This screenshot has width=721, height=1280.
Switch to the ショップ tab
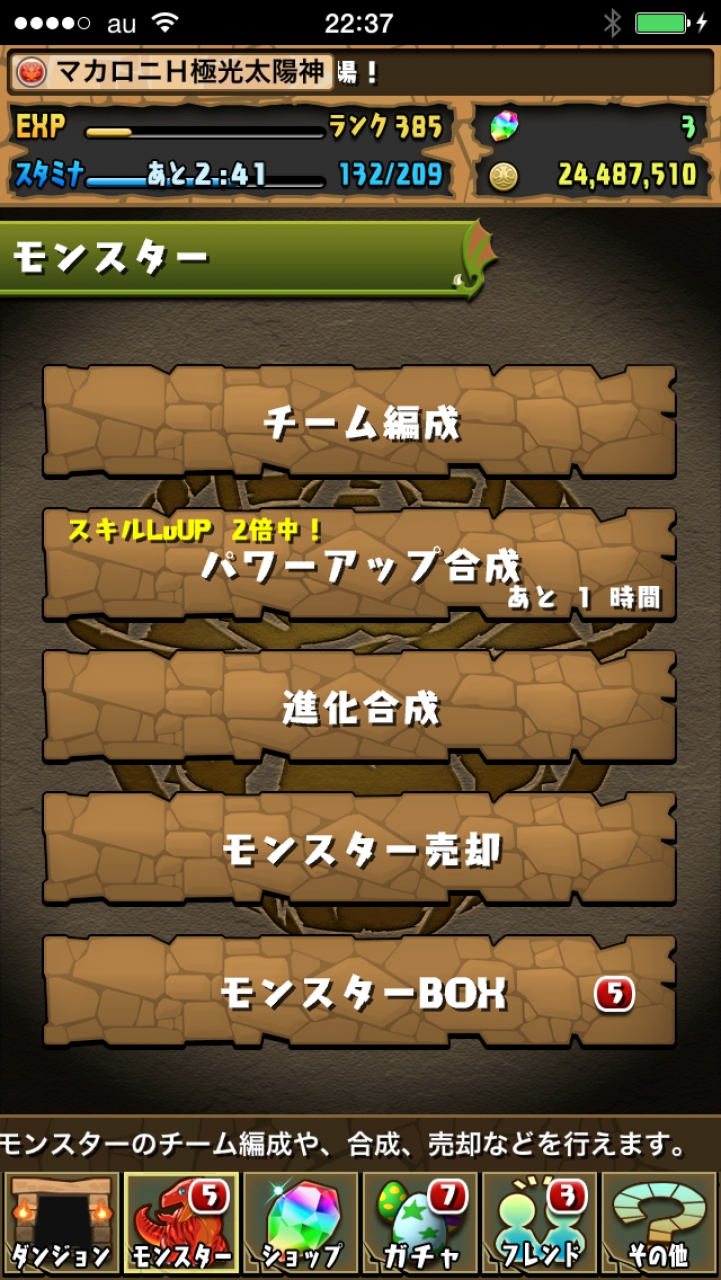(x=300, y=1223)
